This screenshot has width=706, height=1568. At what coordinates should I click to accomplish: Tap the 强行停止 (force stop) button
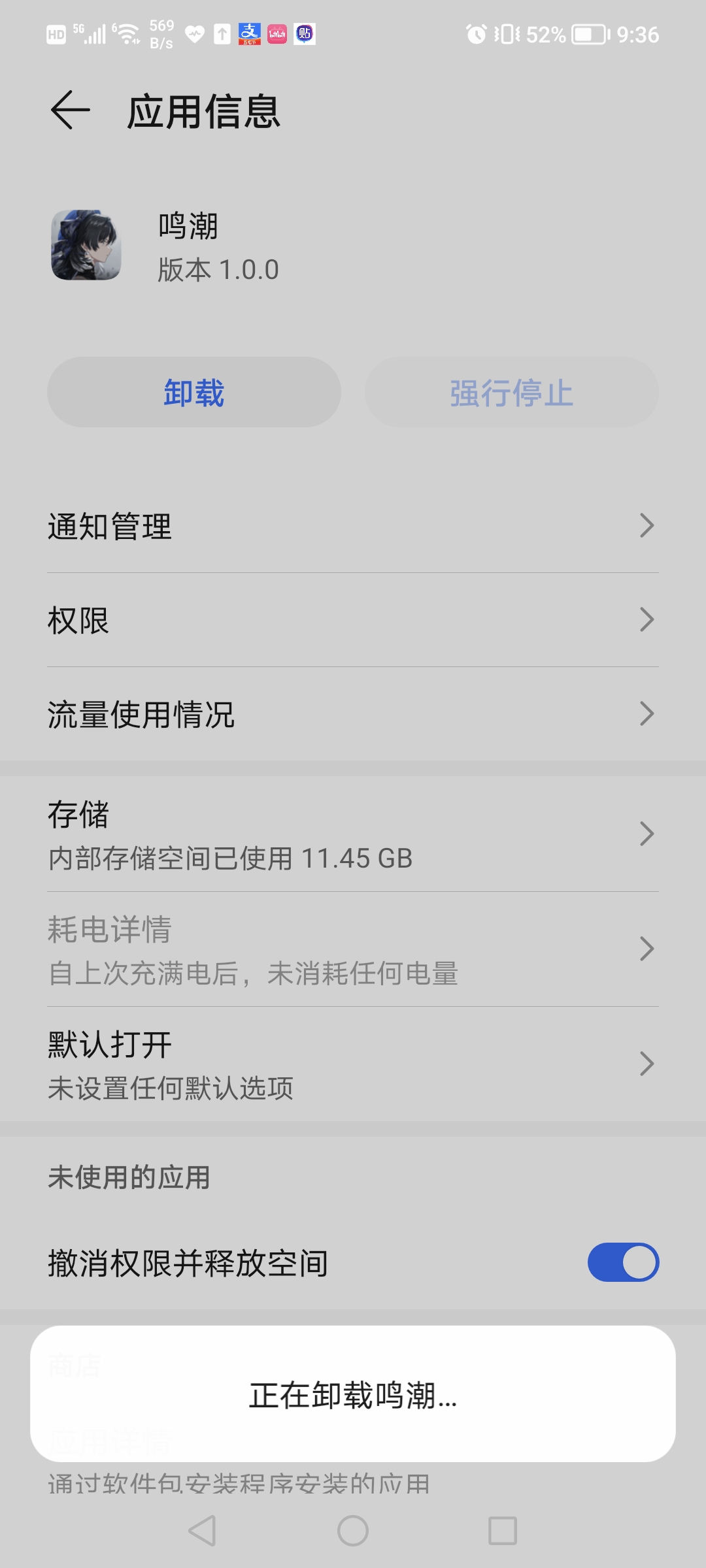(511, 393)
